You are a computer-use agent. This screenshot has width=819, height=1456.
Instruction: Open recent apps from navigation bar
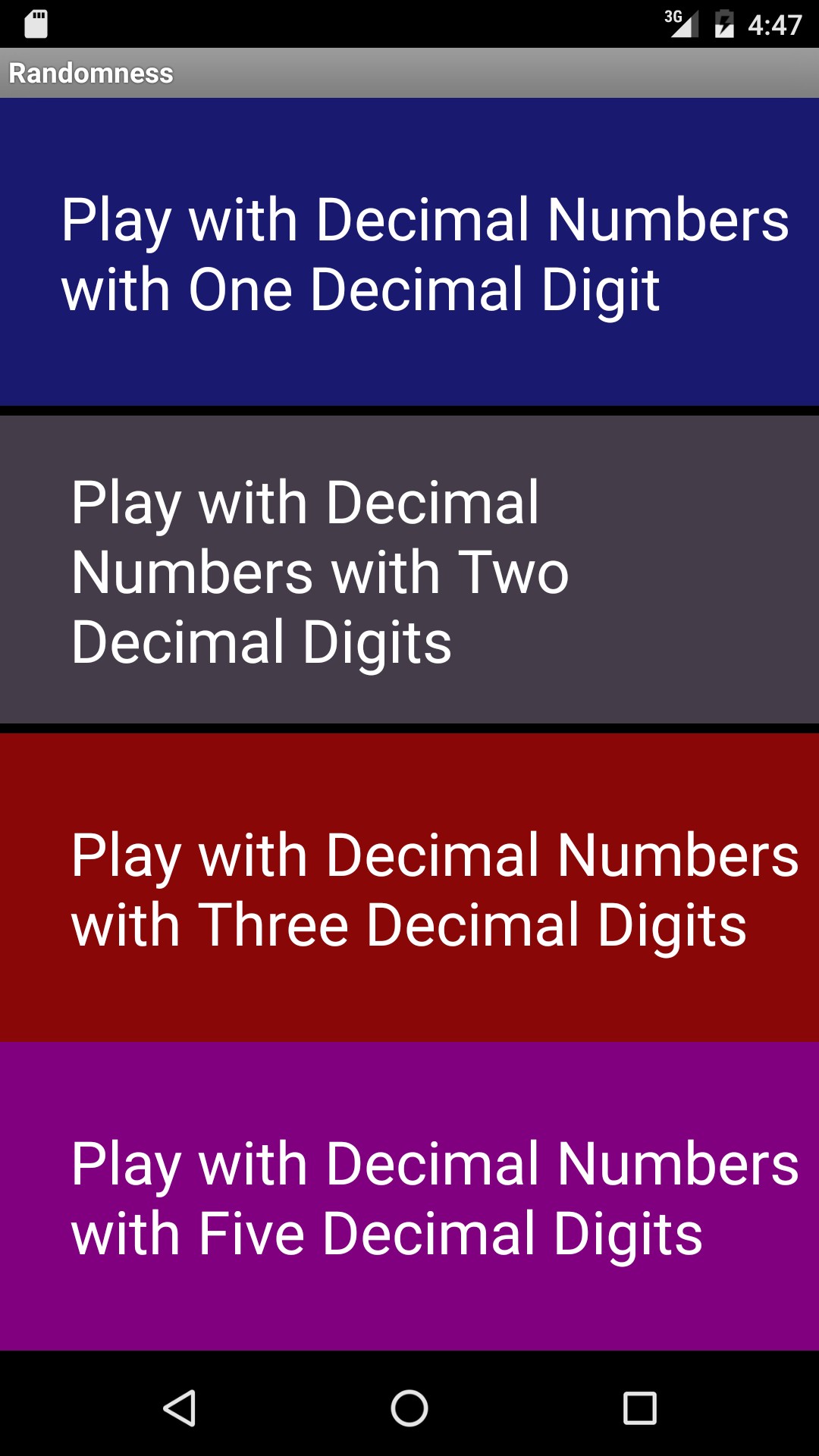pyautogui.click(x=639, y=1408)
